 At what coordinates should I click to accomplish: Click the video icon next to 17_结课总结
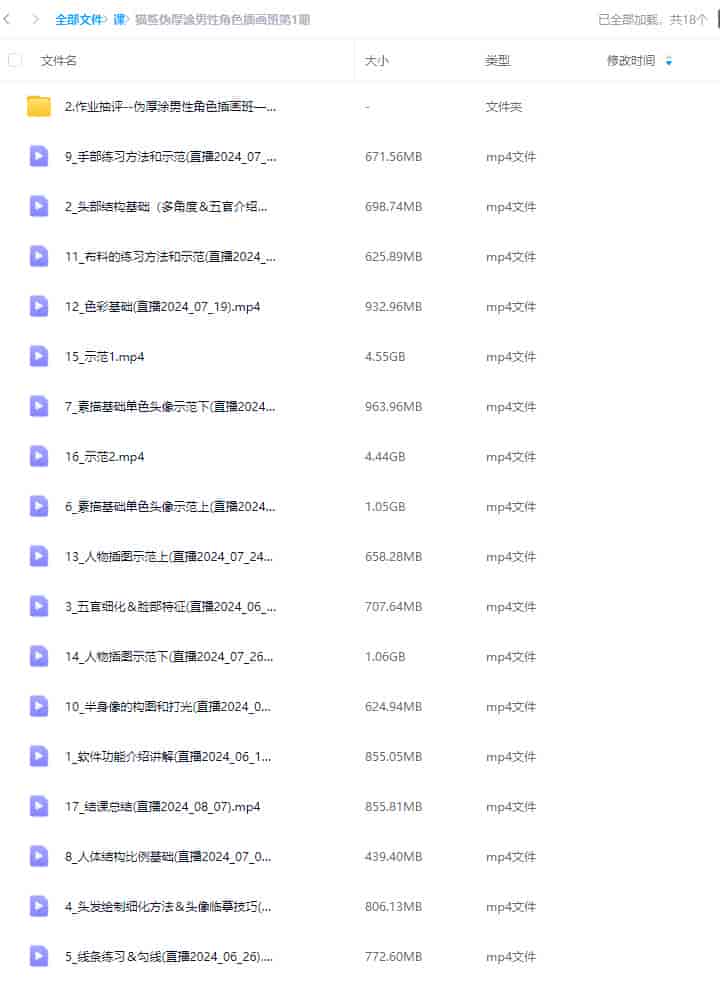(38, 806)
